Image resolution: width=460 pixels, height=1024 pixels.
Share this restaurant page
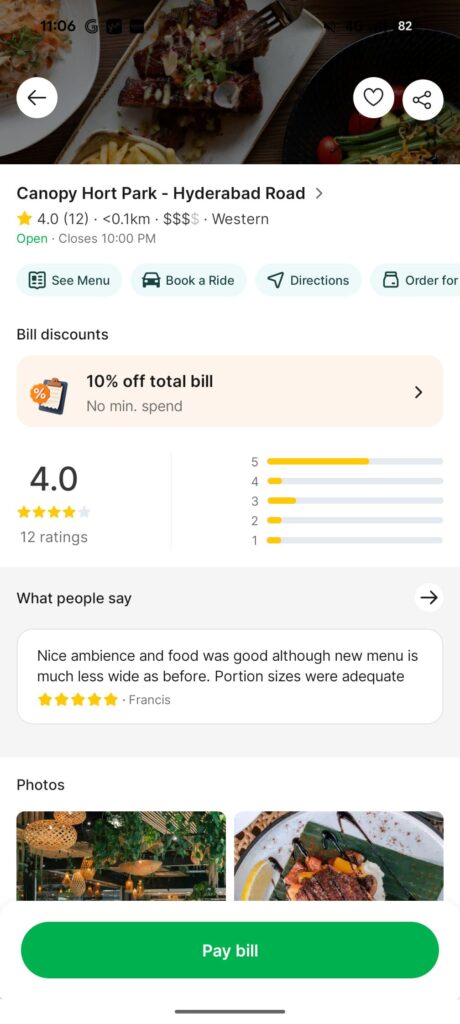(423, 100)
